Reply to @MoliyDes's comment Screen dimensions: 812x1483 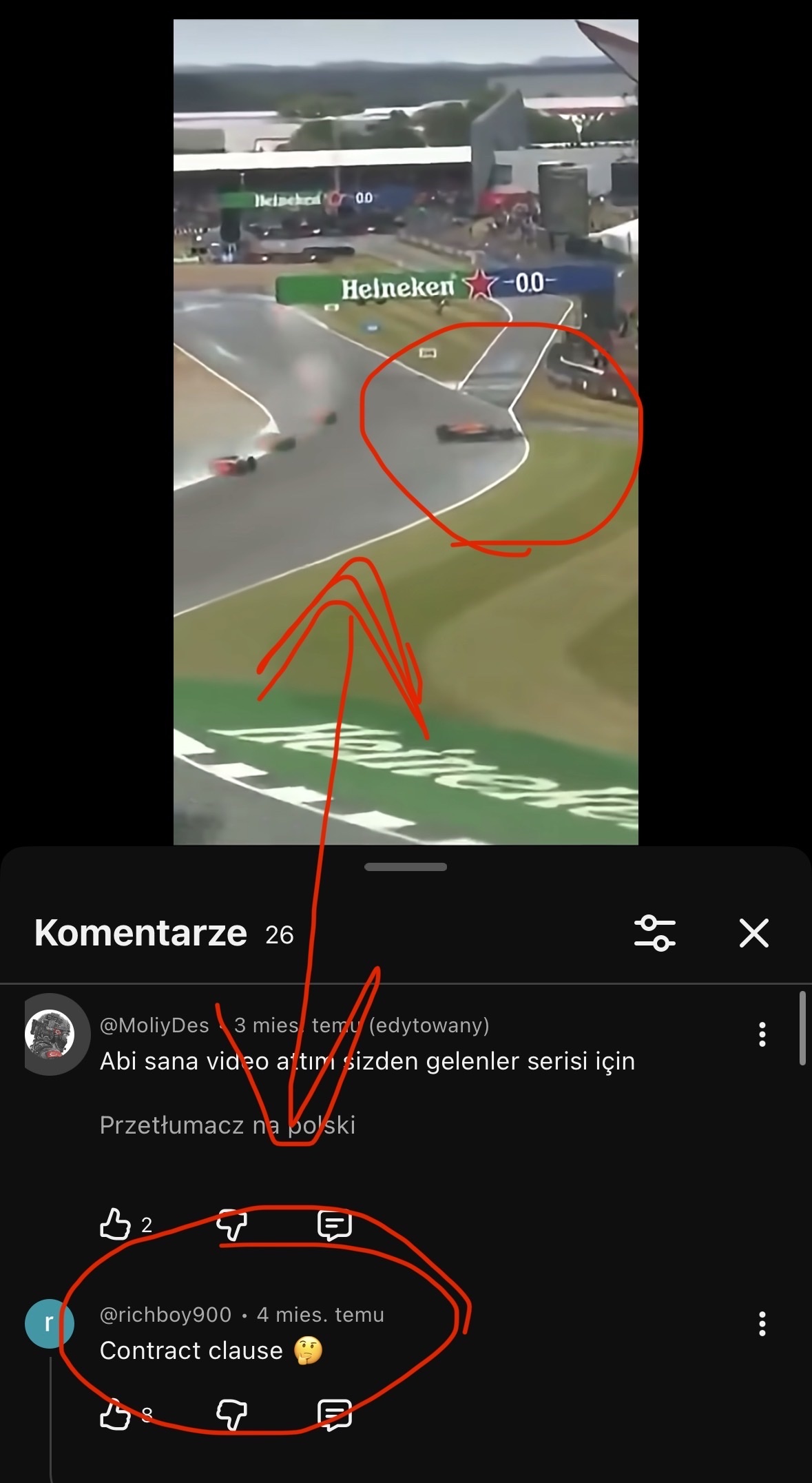click(x=334, y=1225)
